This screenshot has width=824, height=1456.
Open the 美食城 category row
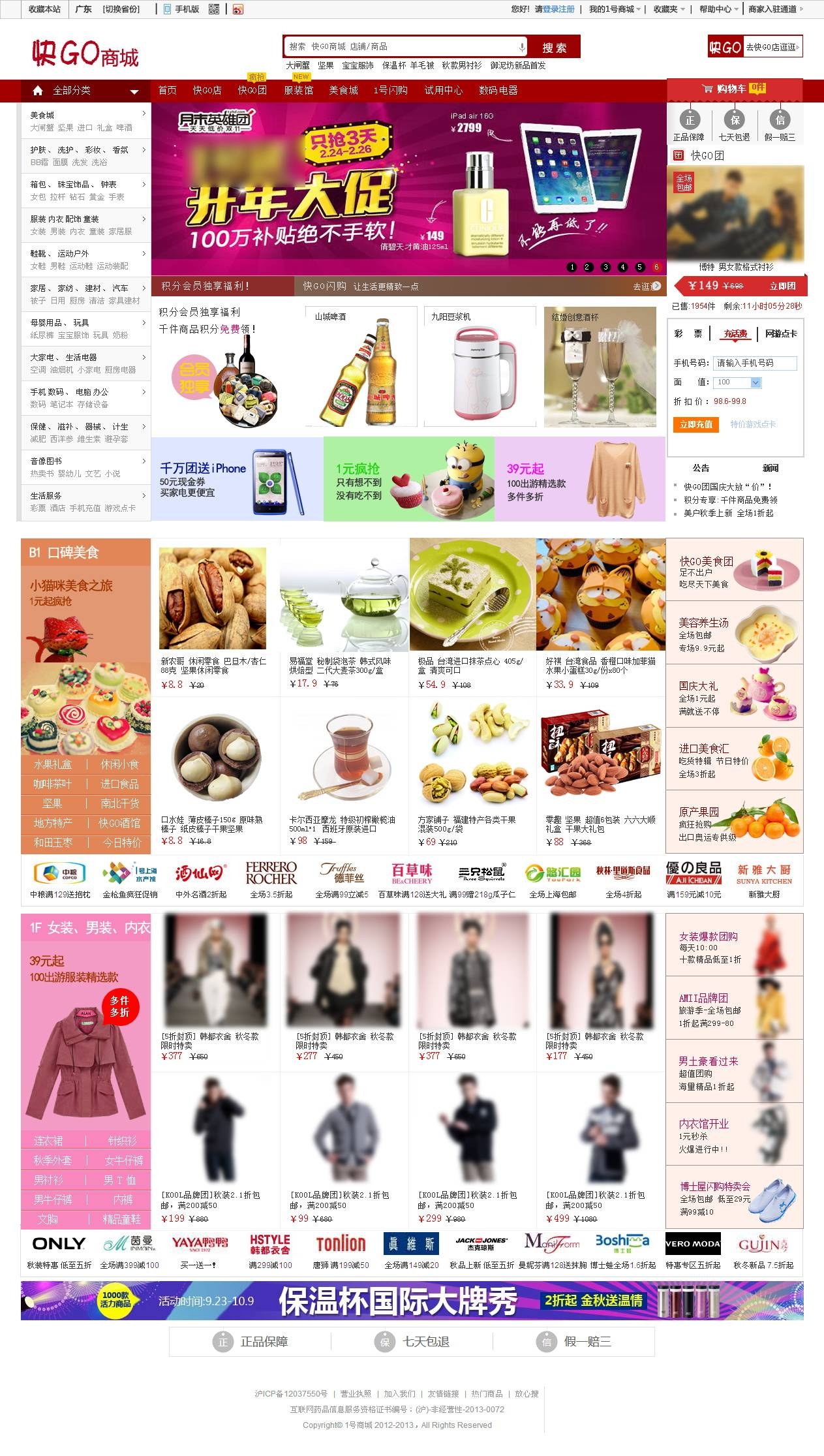pos(85,121)
